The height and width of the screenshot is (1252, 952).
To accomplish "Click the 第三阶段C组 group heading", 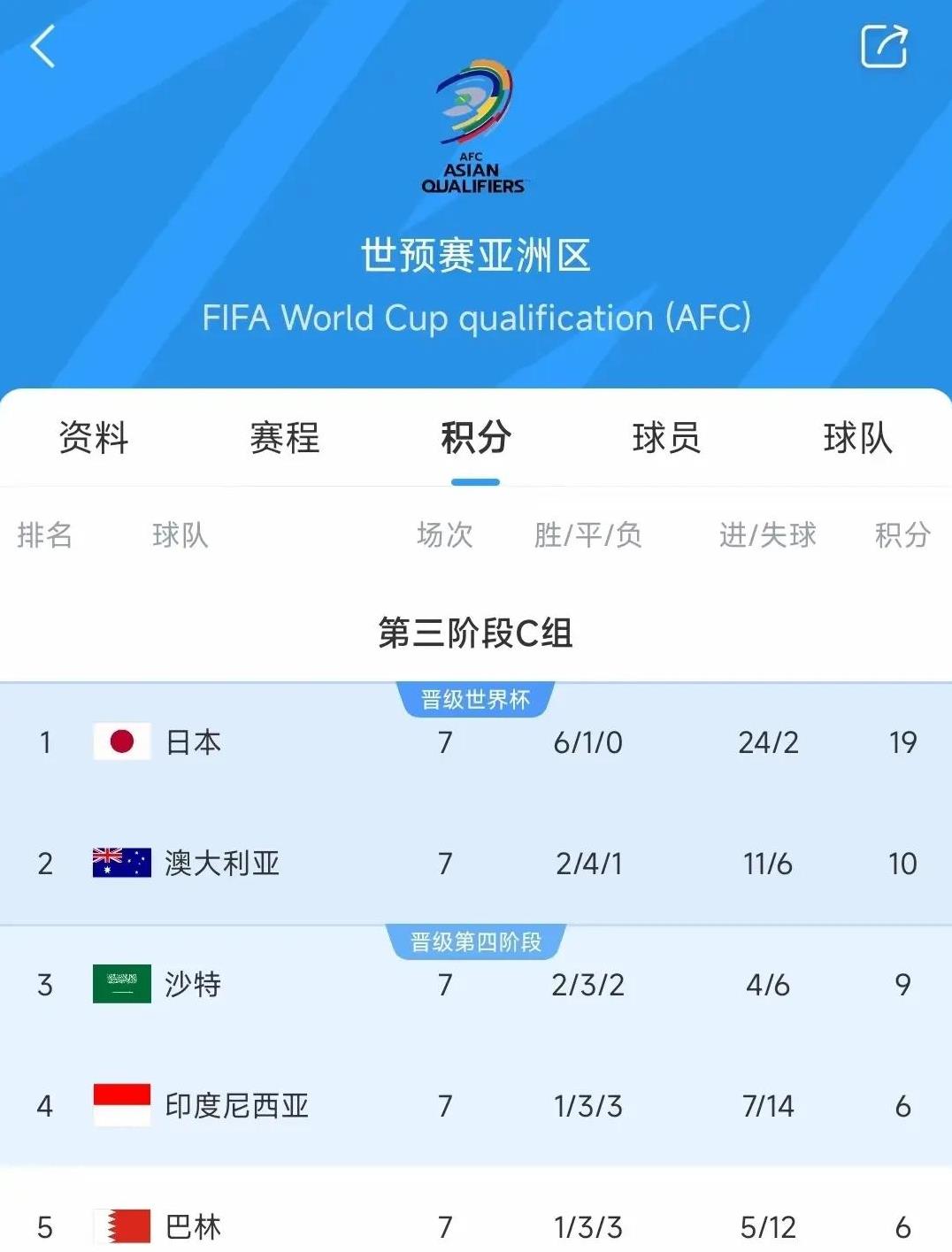I will click(x=475, y=634).
